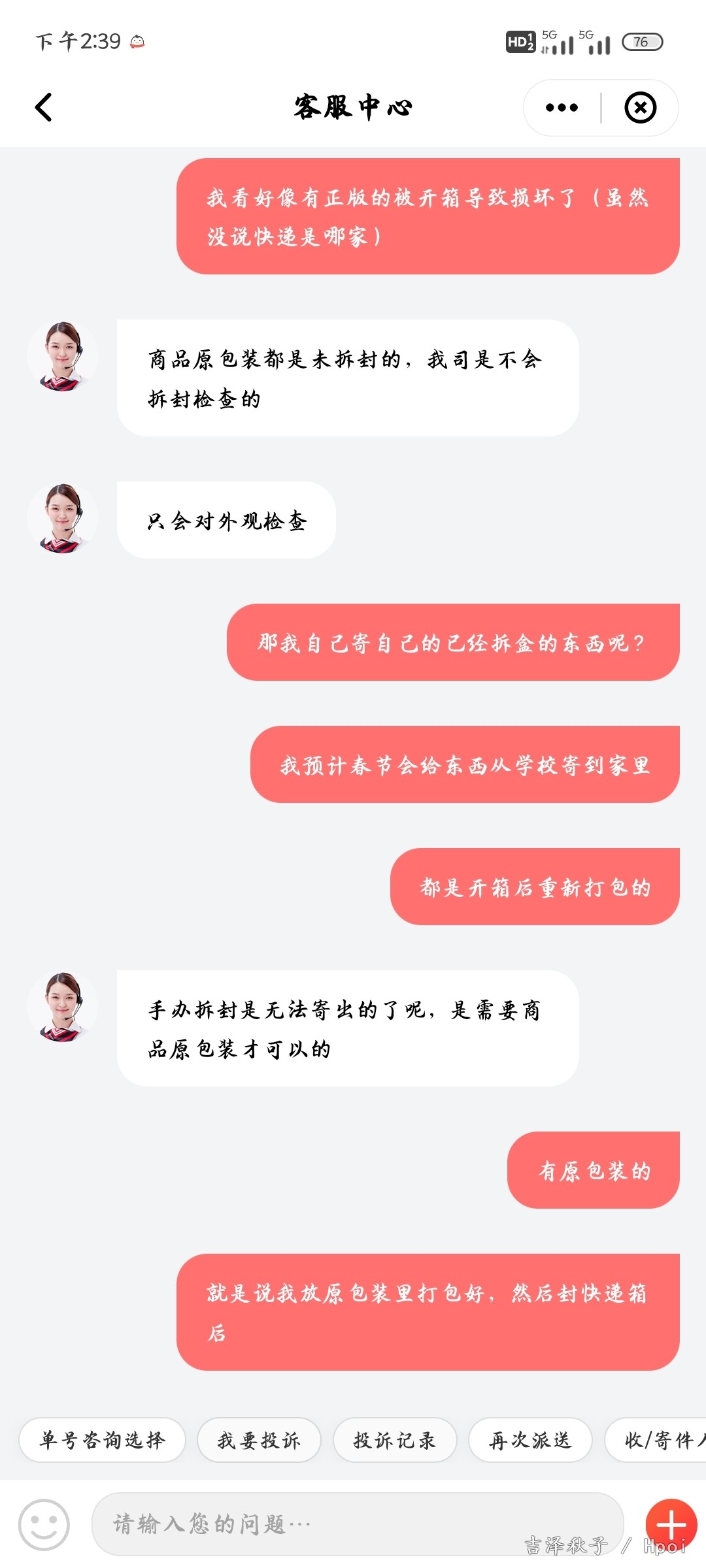Close the mini program
Viewport: 706px width, 1568px height.
click(x=640, y=108)
